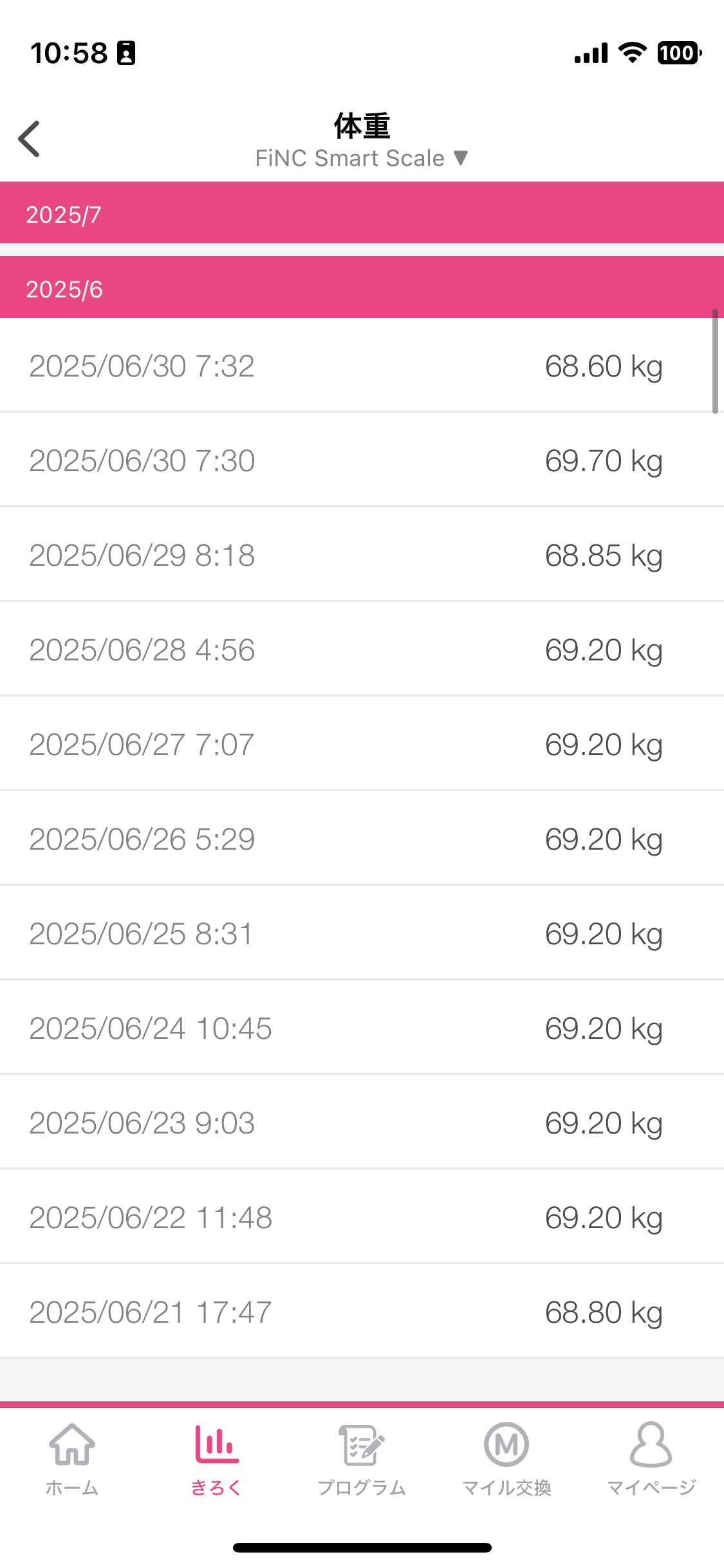The image size is (724, 1568).
Task: Expand the 2025/7 month section
Action: [362, 212]
